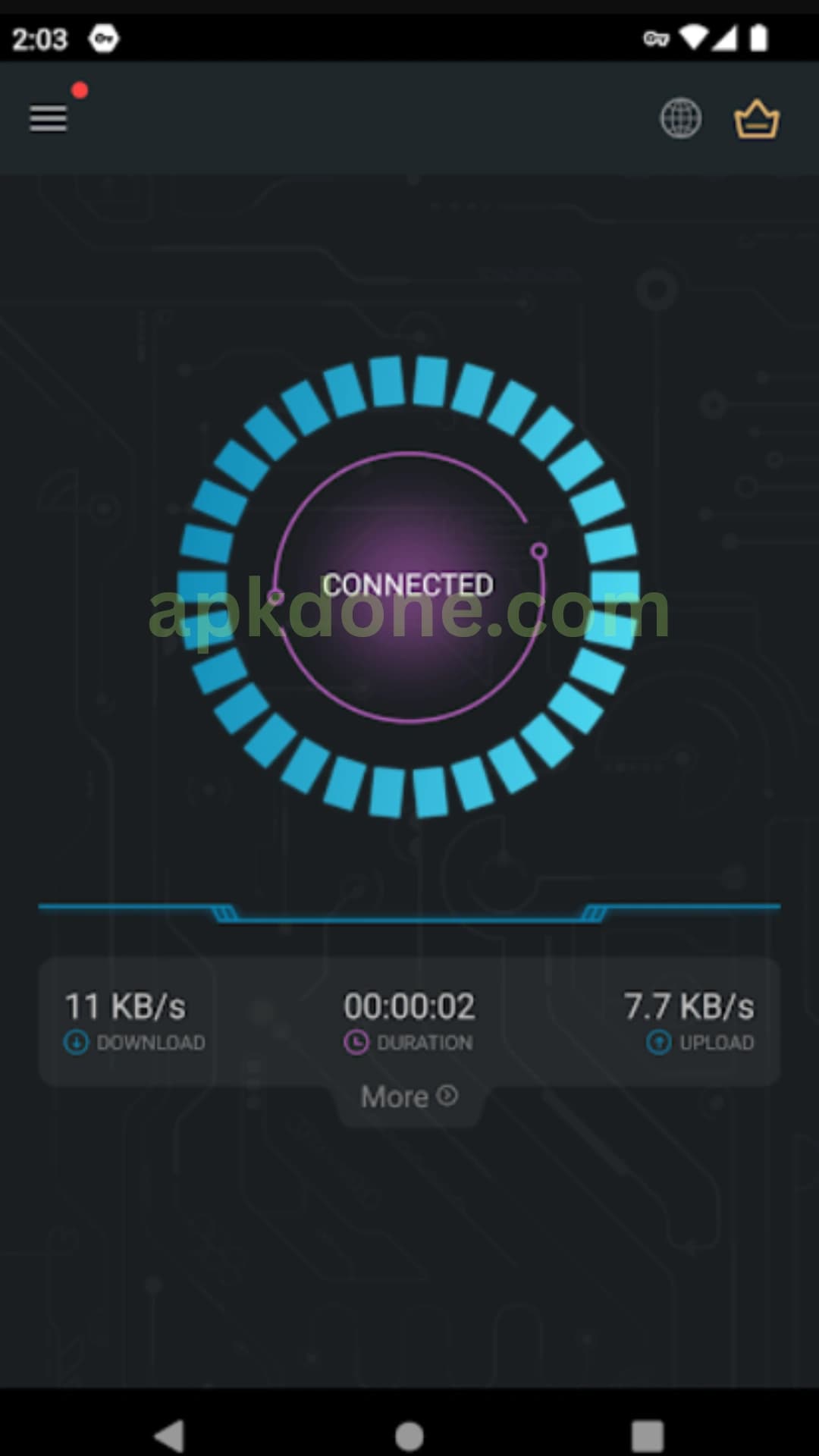
Task: Open recent apps from the navigation bar
Action: 648,1436
